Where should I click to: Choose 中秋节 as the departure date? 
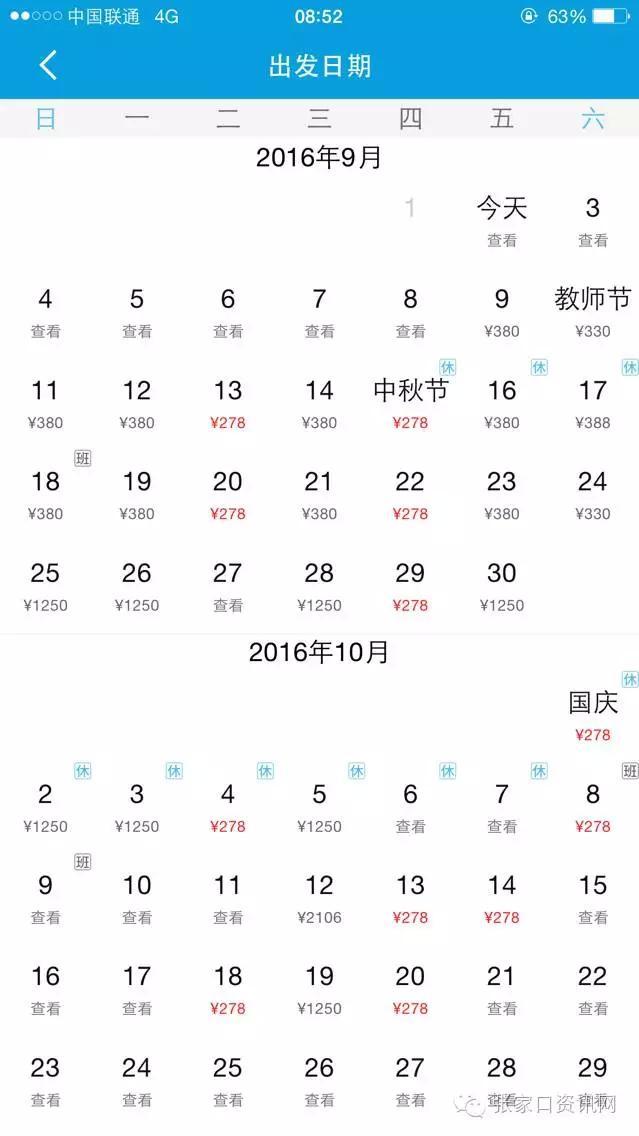[410, 404]
